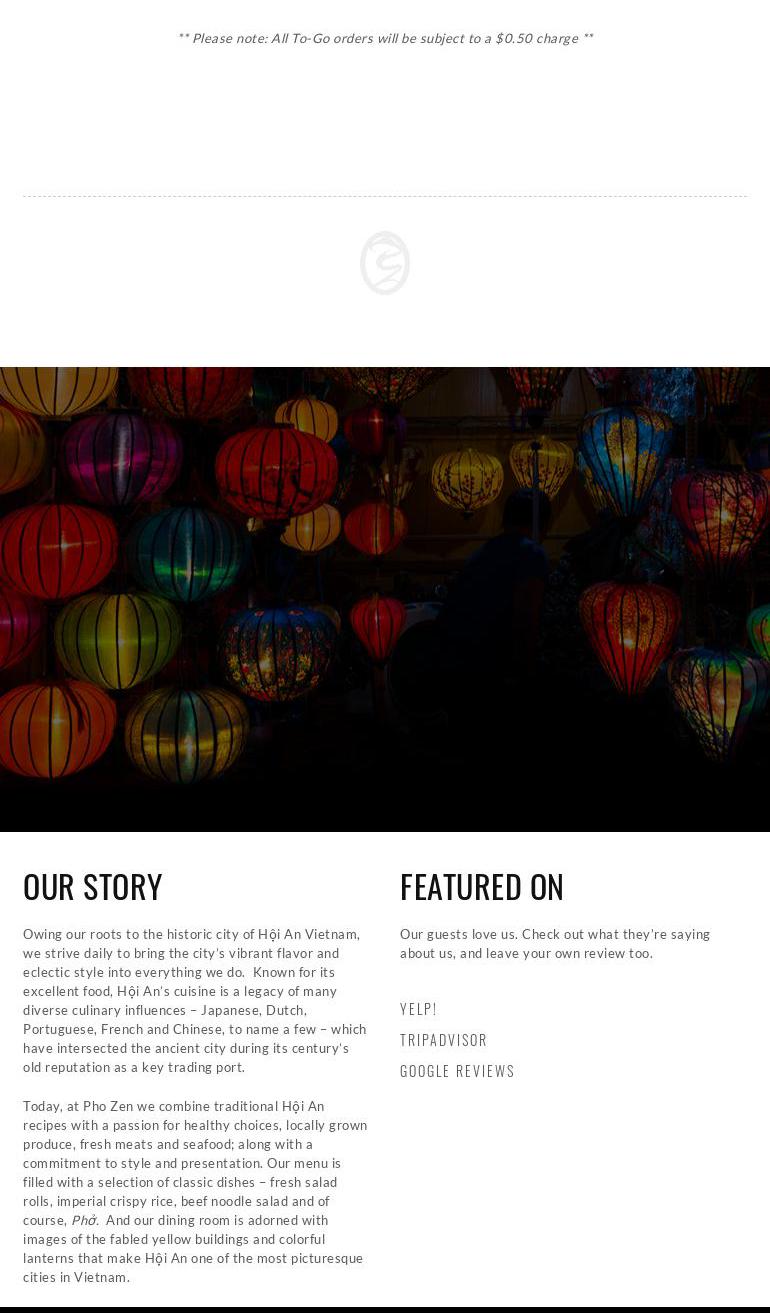Open the TripAdvisor link
The image size is (770, 1313).
click(443, 1040)
